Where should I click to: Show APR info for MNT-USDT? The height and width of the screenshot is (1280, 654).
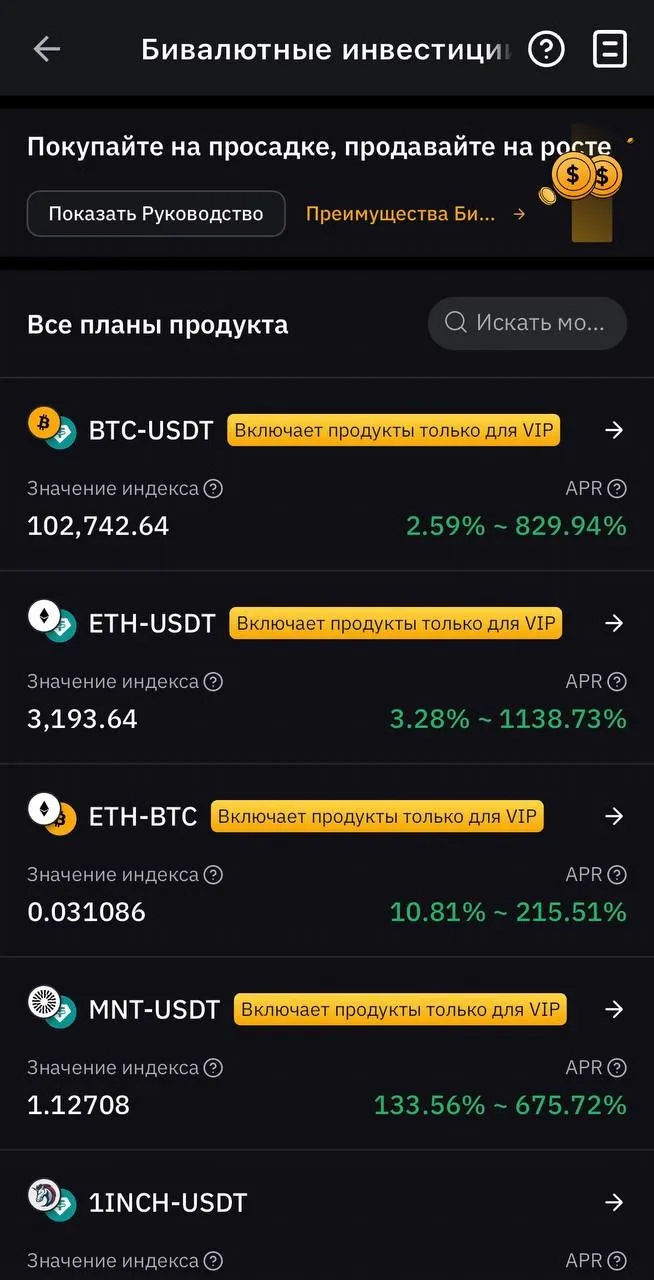point(617,1068)
